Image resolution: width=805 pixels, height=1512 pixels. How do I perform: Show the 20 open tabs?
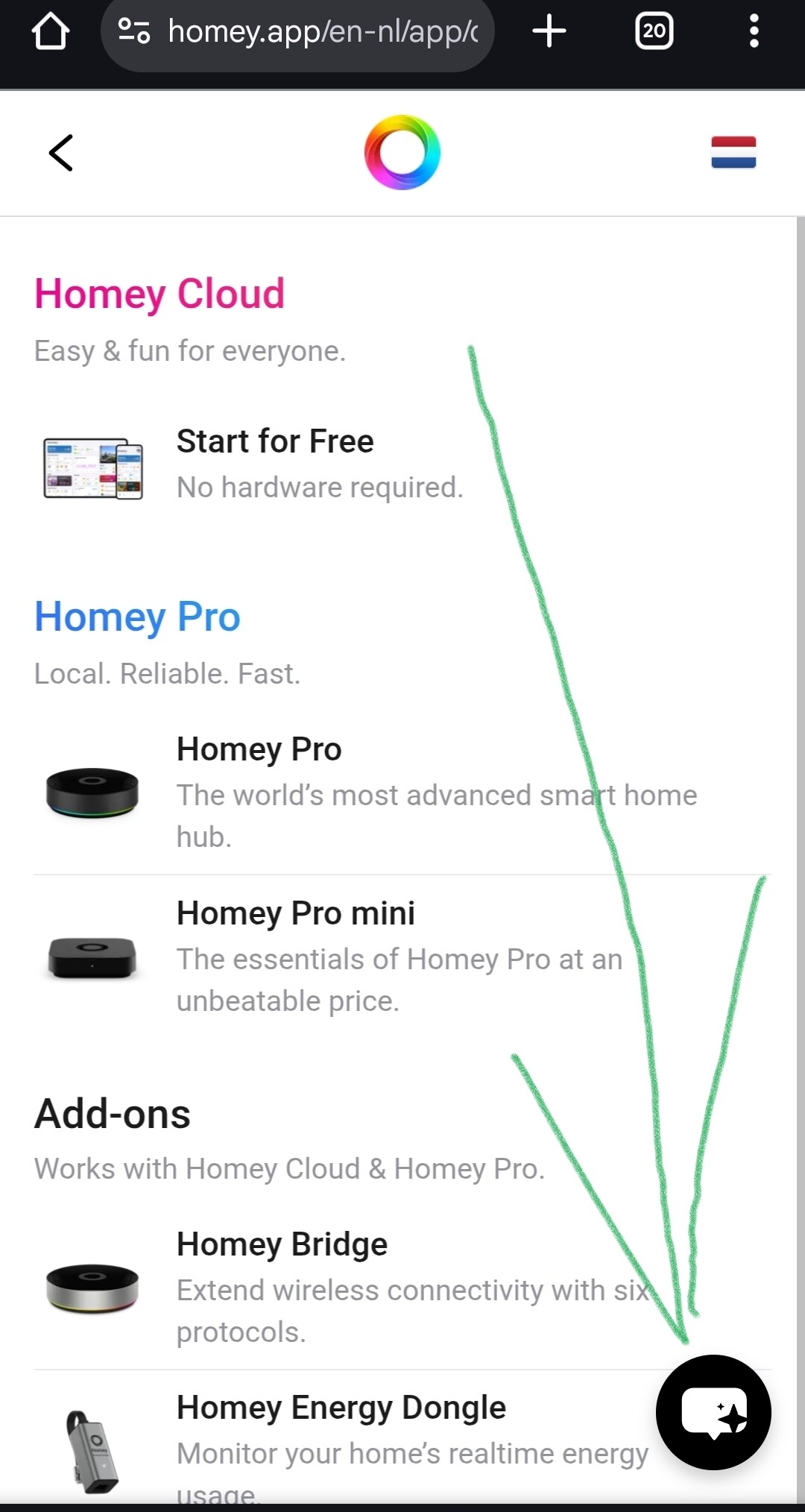(x=654, y=31)
